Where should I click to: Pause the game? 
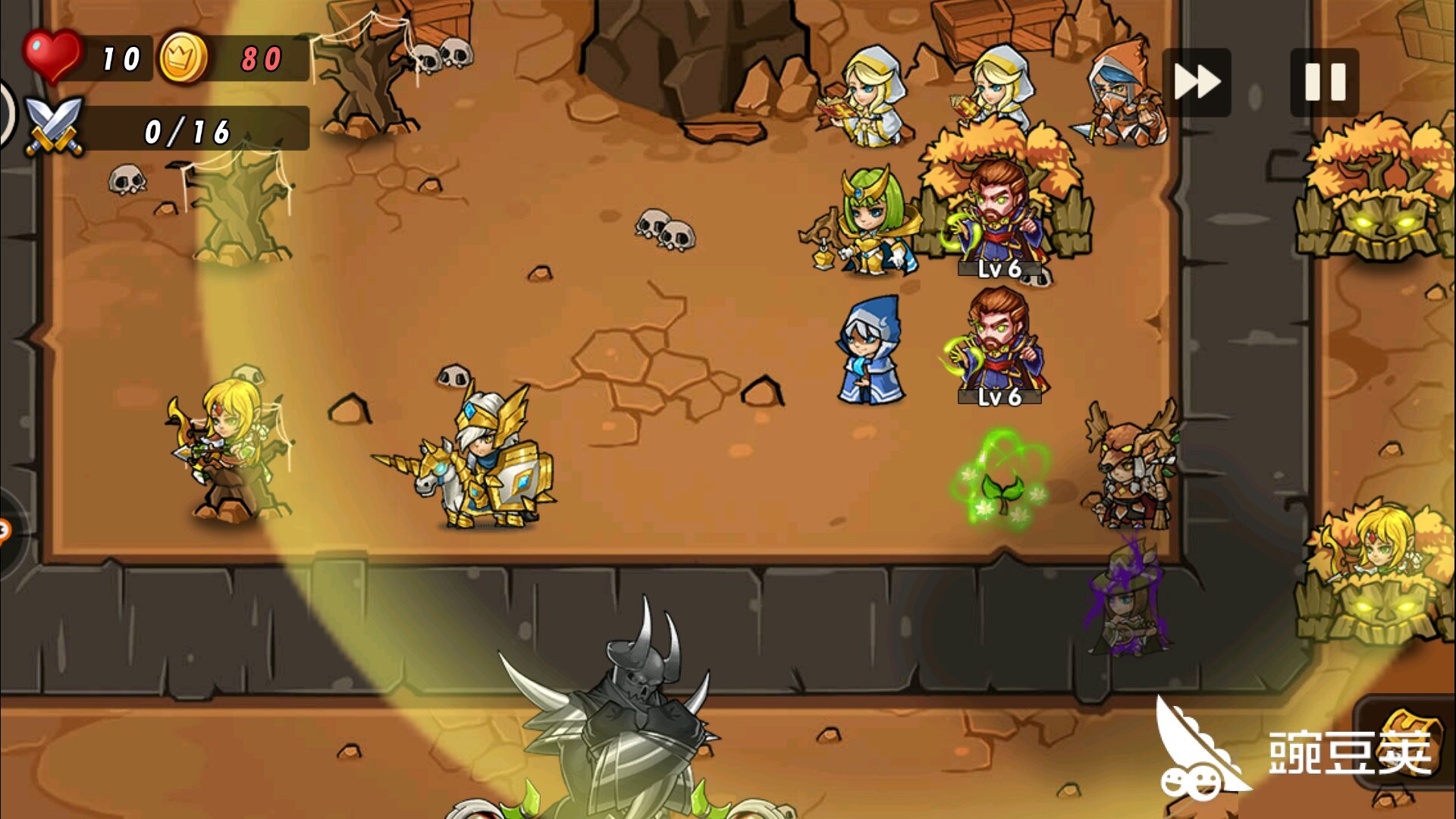pyautogui.click(x=1324, y=82)
